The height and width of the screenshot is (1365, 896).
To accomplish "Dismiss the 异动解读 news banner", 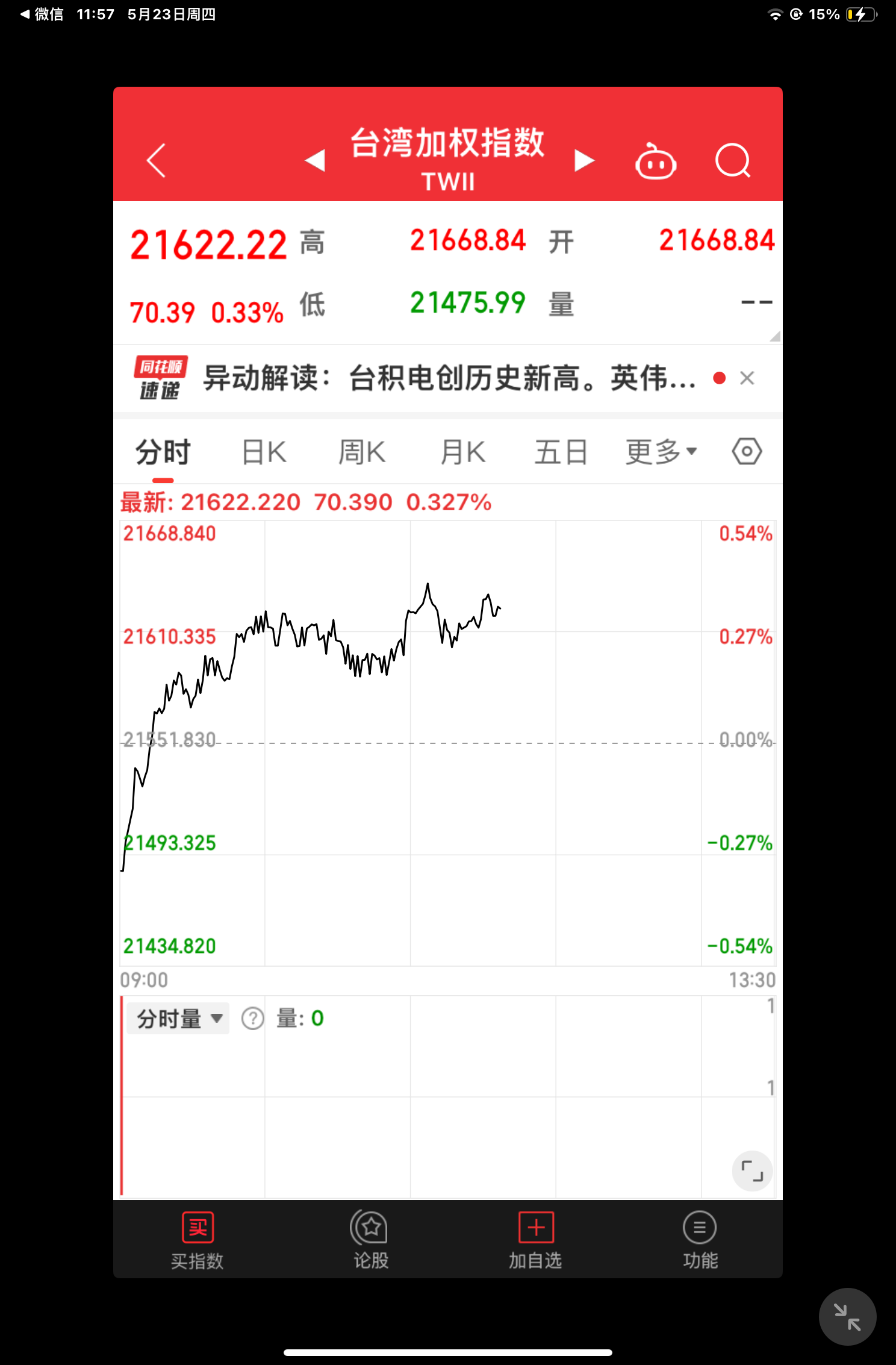I will pyautogui.click(x=747, y=378).
